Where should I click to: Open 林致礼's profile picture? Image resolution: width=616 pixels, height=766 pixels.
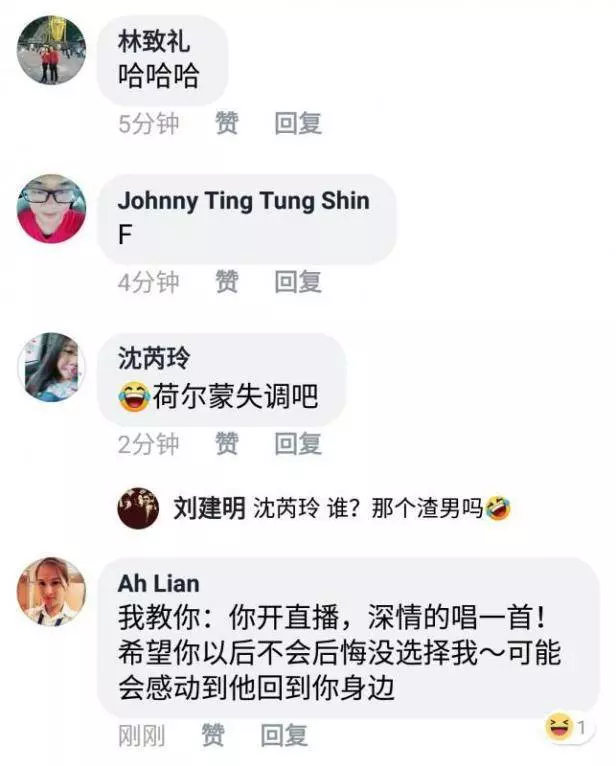click(x=51, y=50)
